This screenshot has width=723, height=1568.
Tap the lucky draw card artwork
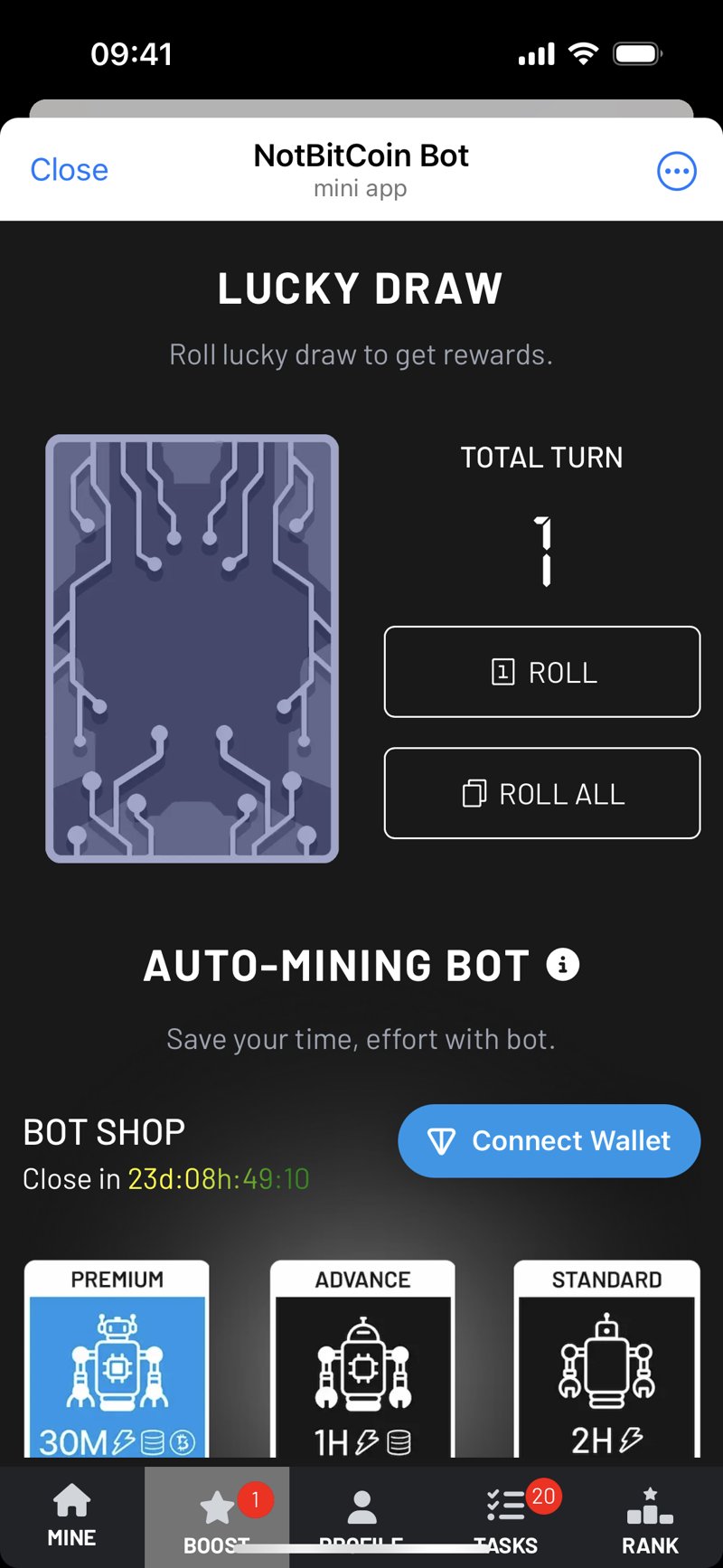click(192, 647)
